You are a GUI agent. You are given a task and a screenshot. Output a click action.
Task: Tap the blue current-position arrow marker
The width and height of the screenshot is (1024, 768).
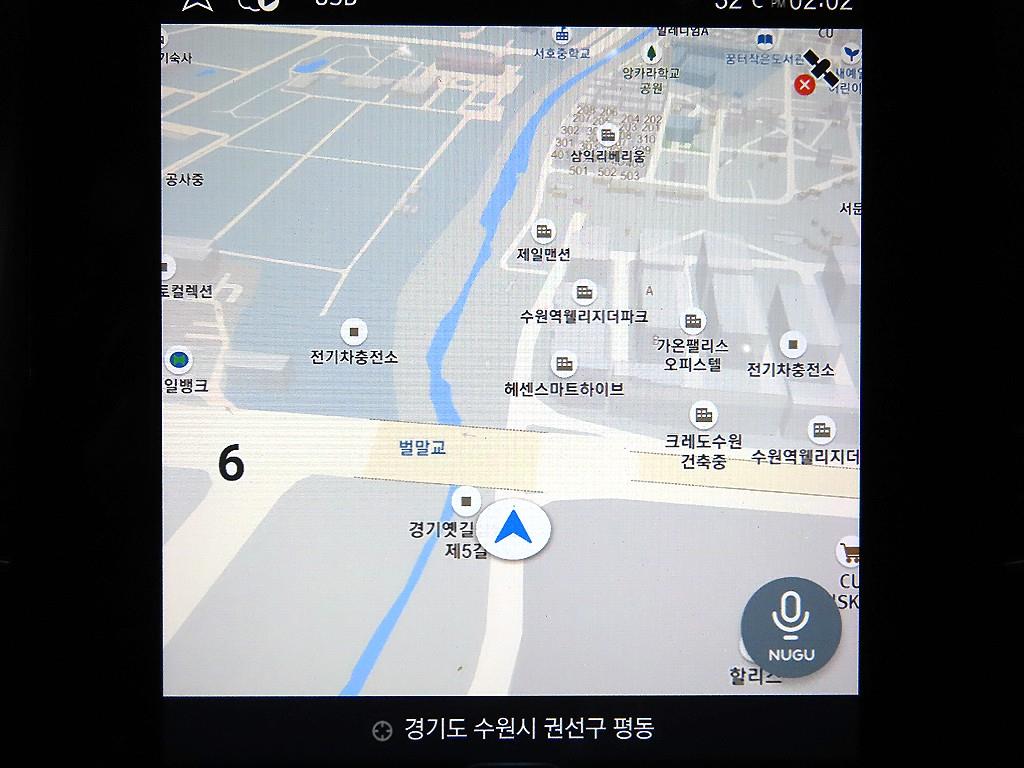(x=514, y=528)
